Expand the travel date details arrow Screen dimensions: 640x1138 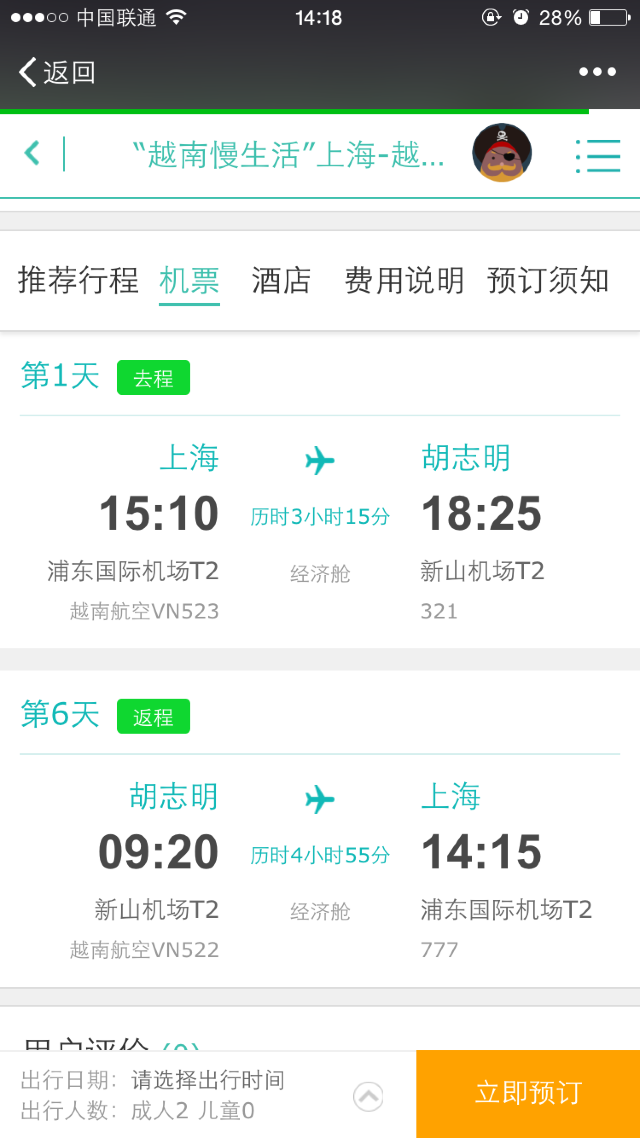(x=368, y=1097)
